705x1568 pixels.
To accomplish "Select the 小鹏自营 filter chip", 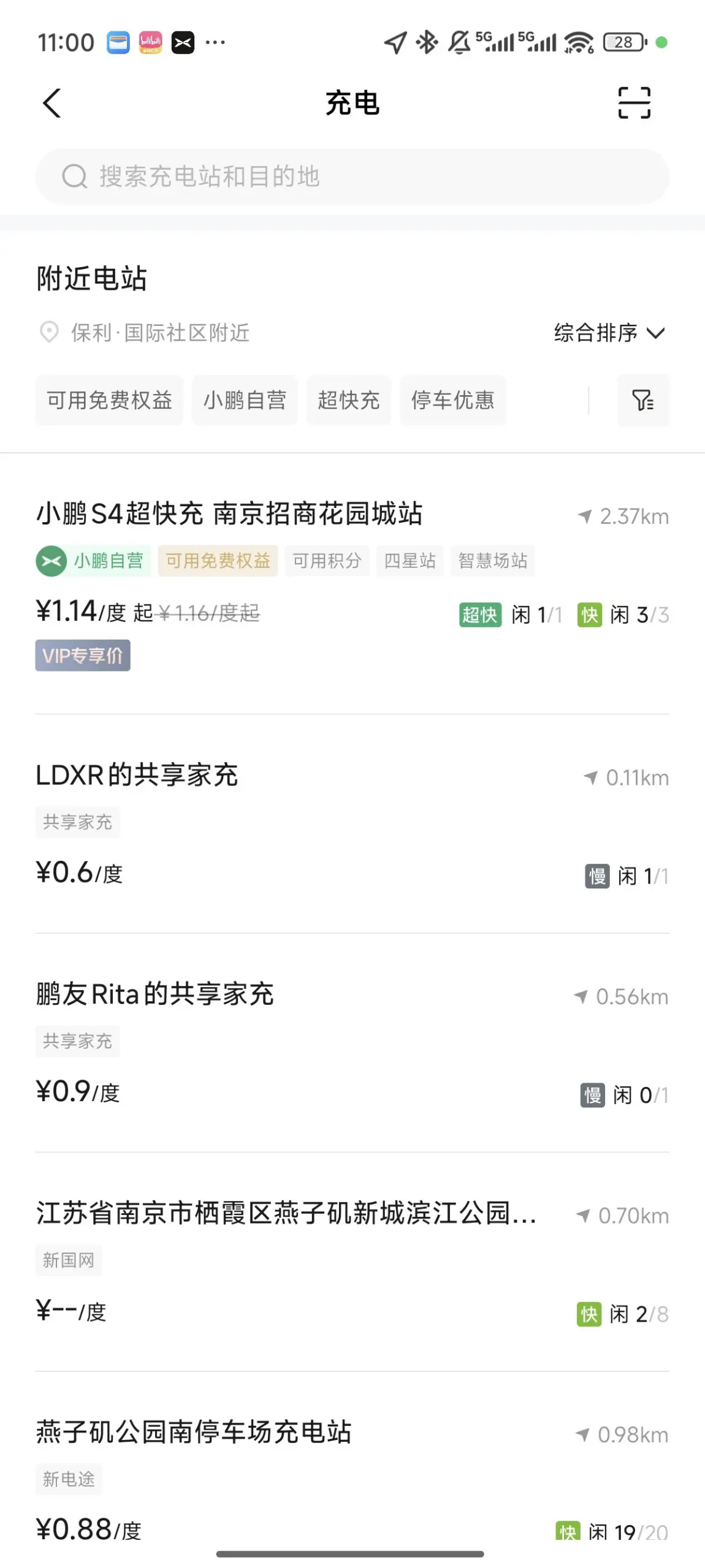I will (x=245, y=400).
